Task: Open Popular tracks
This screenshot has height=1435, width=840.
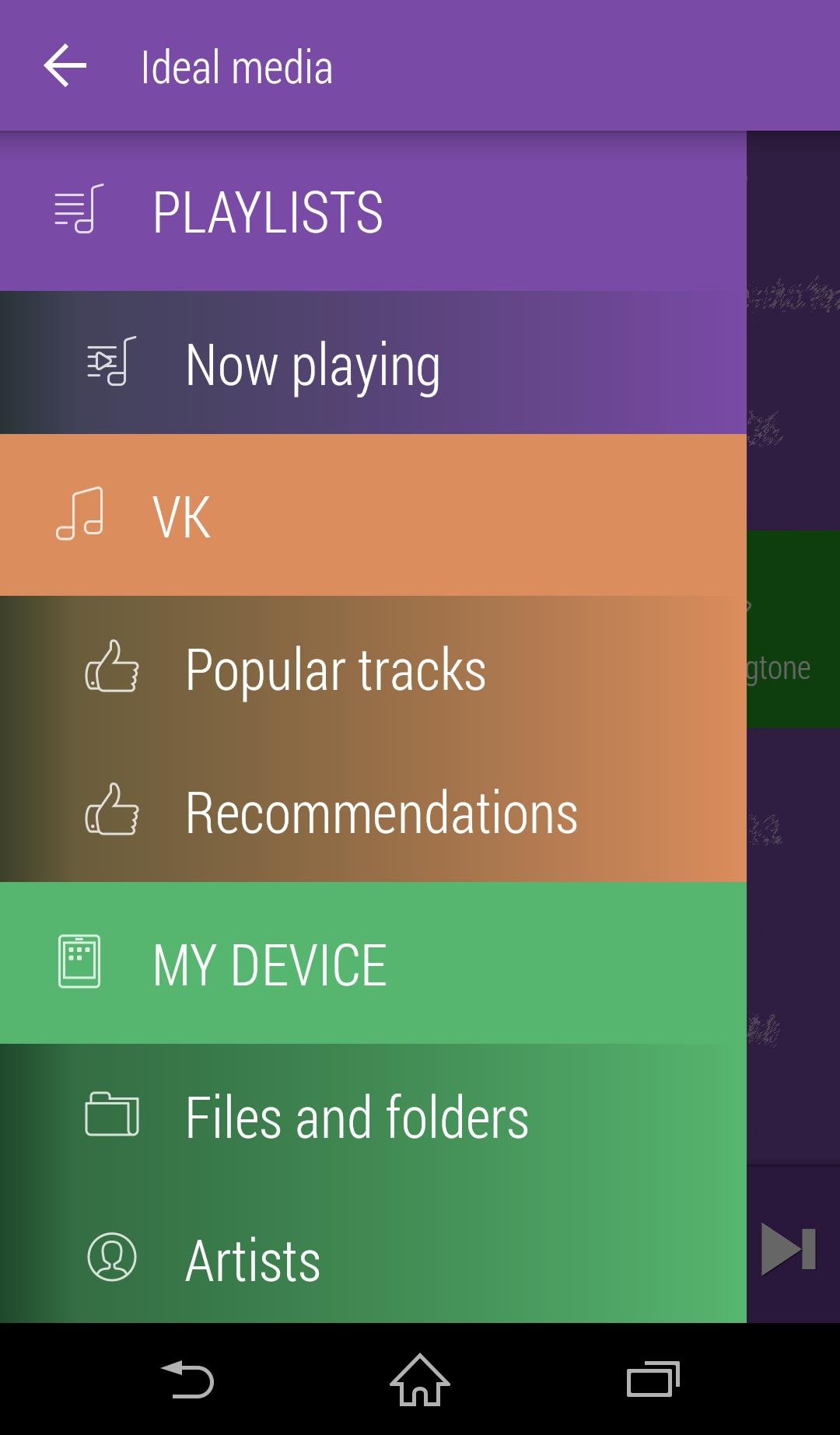Action: tap(373, 667)
